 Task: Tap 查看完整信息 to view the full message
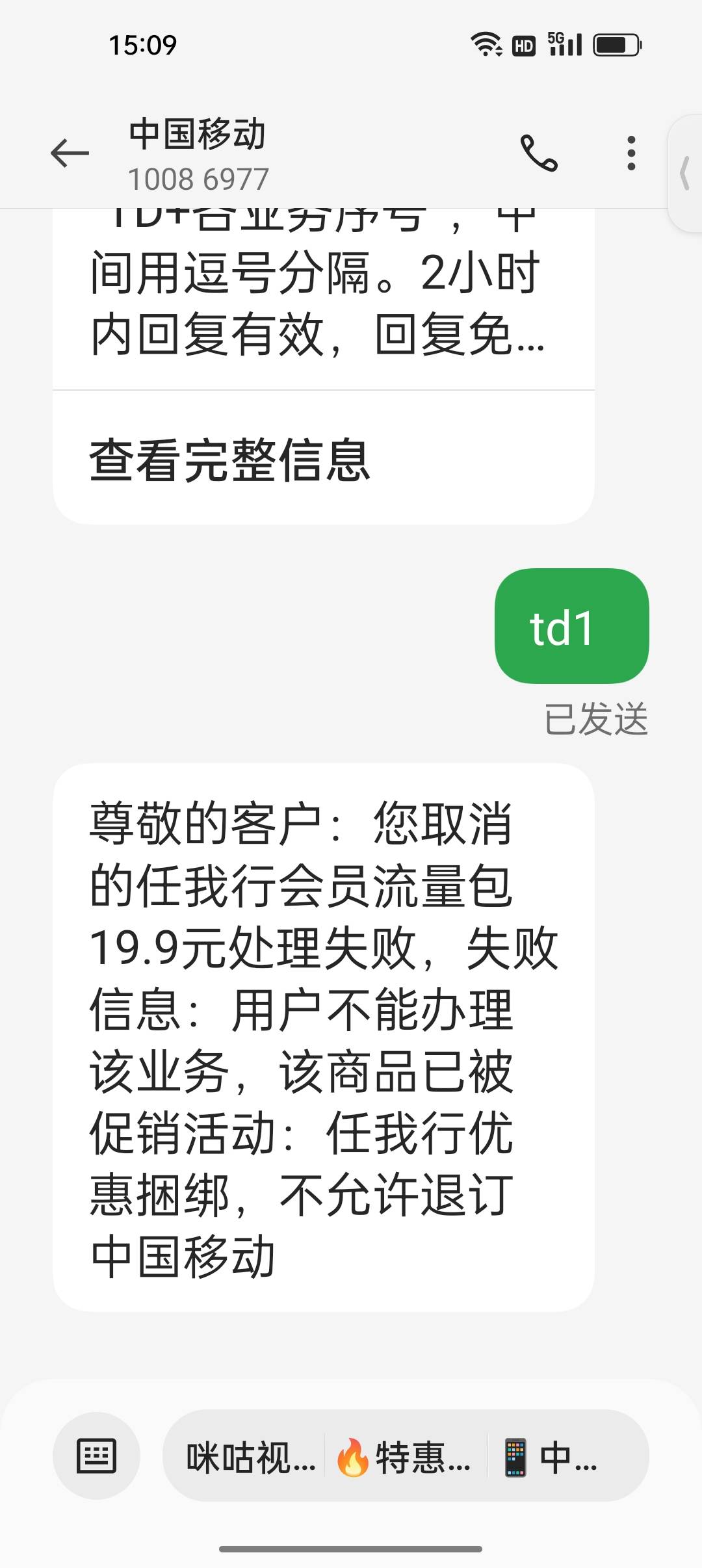(229, 460)
